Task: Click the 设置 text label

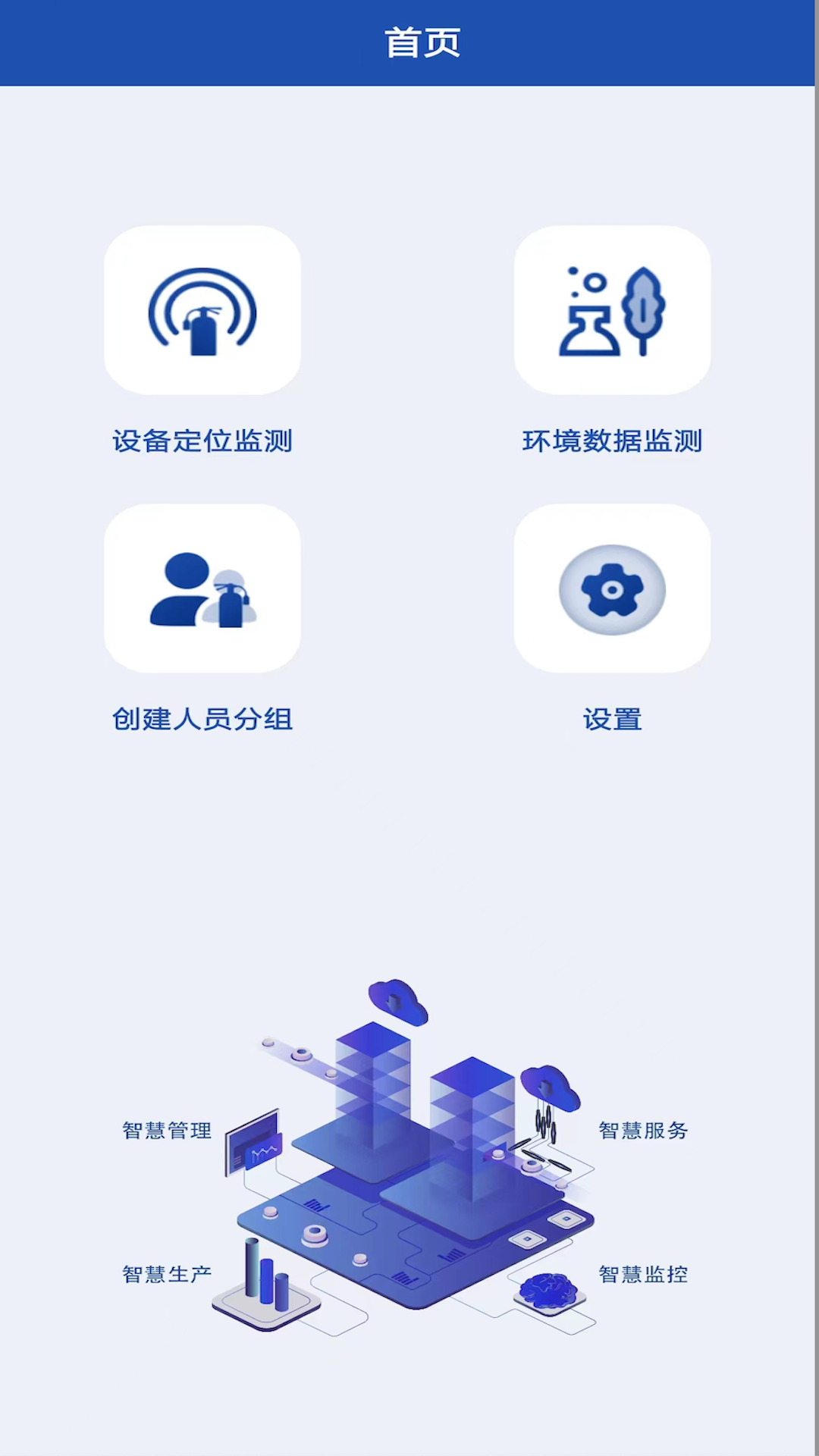Action: (x=613, y=719)
